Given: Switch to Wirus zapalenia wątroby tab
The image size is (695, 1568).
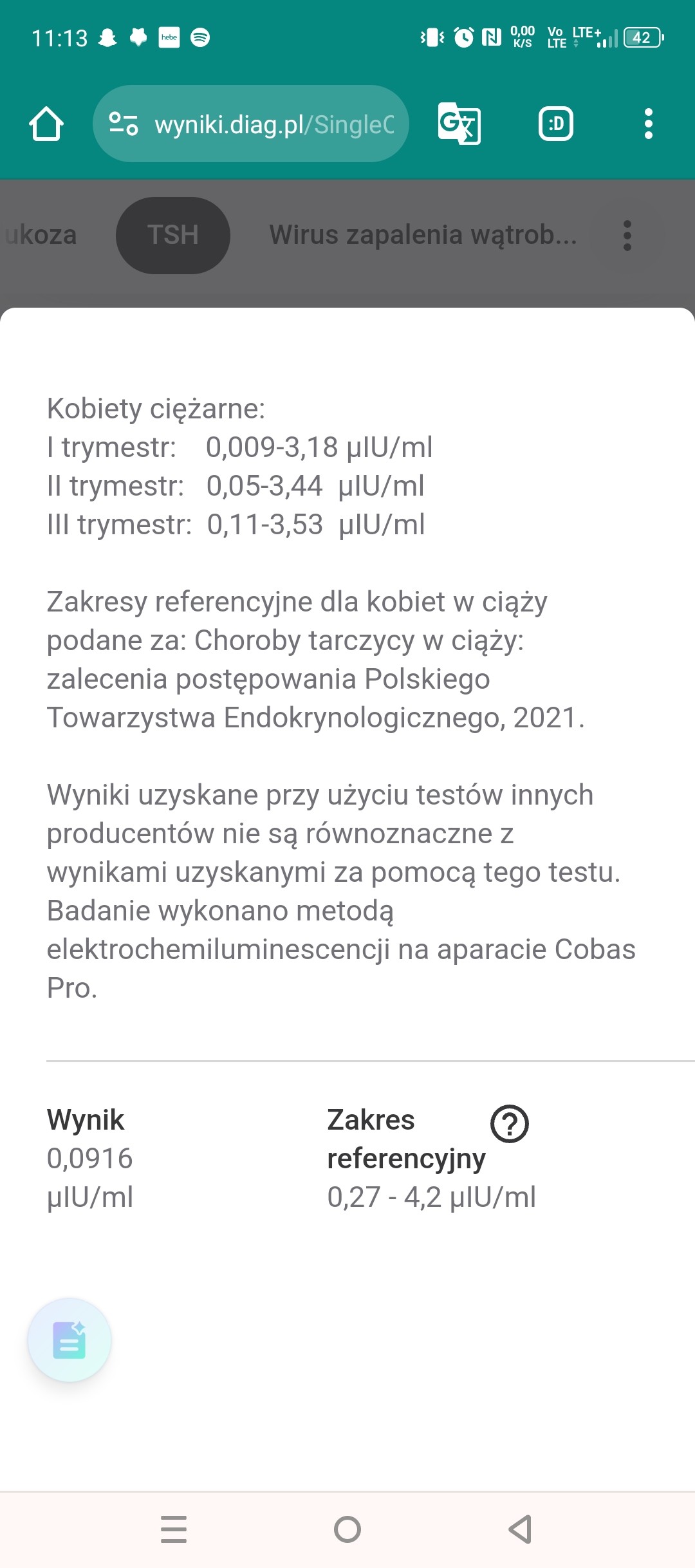Looking at the screenshot, I should (422, 236).
